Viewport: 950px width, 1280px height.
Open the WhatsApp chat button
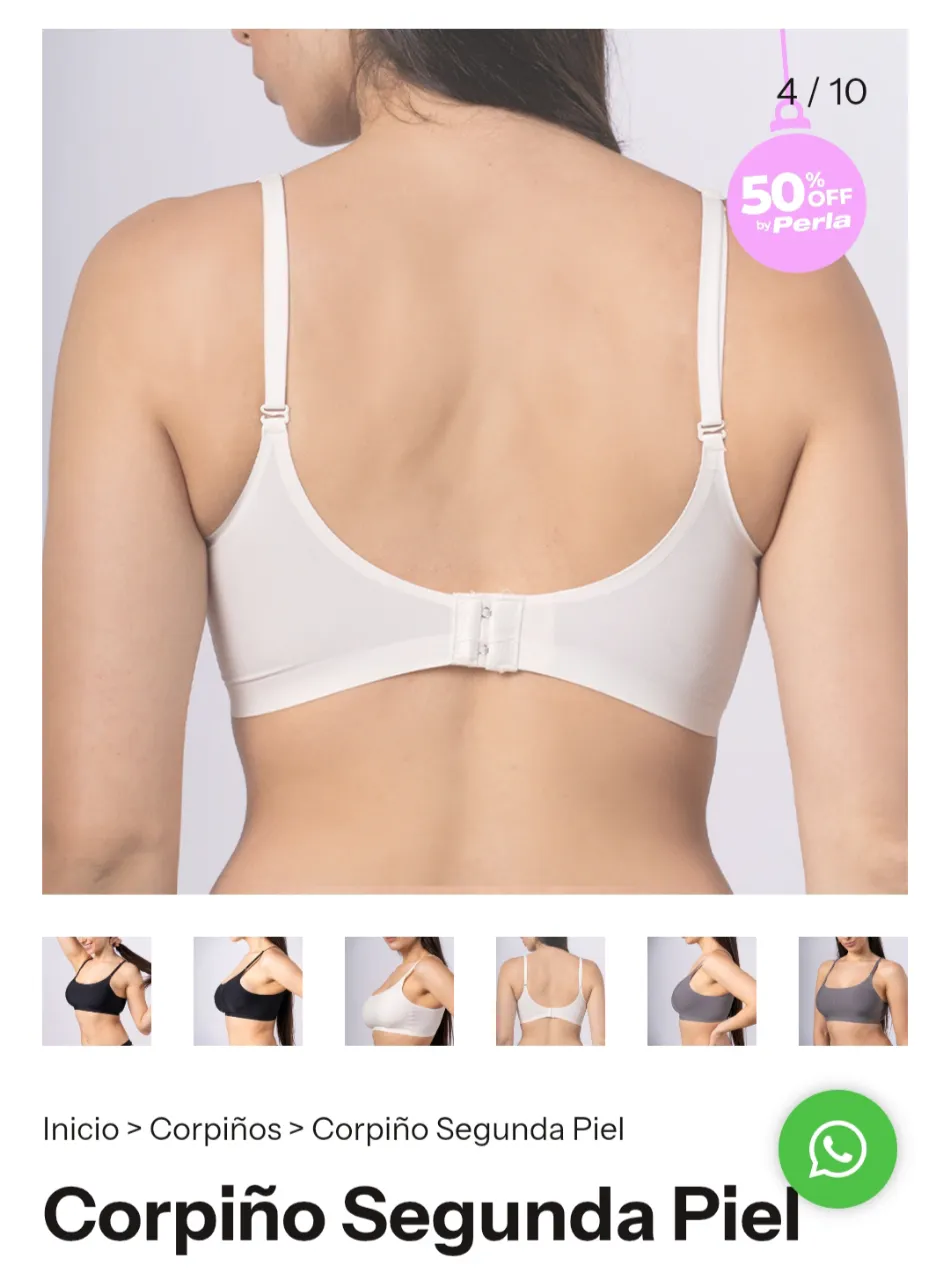click(837, 1149)
